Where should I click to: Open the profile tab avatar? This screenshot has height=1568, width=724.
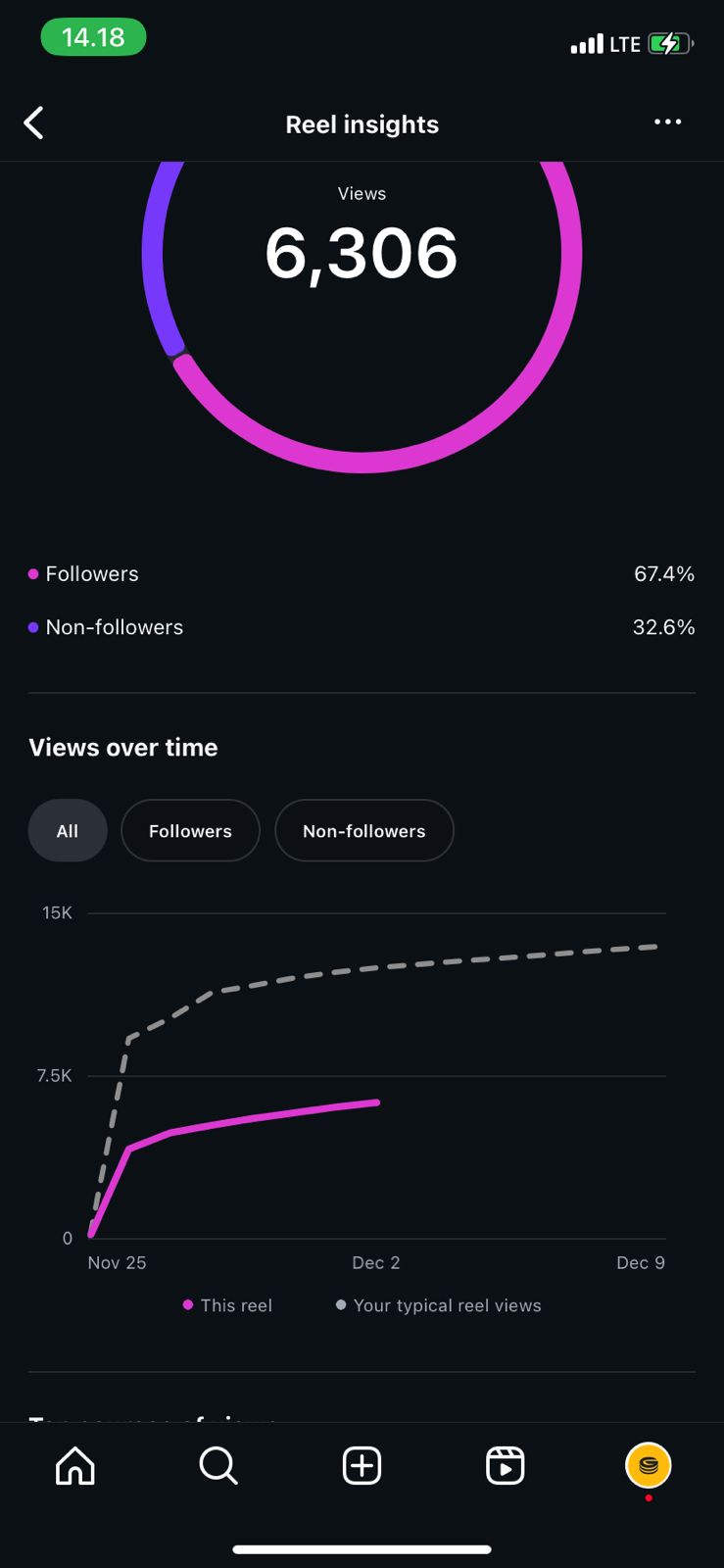coord(648,1466)
